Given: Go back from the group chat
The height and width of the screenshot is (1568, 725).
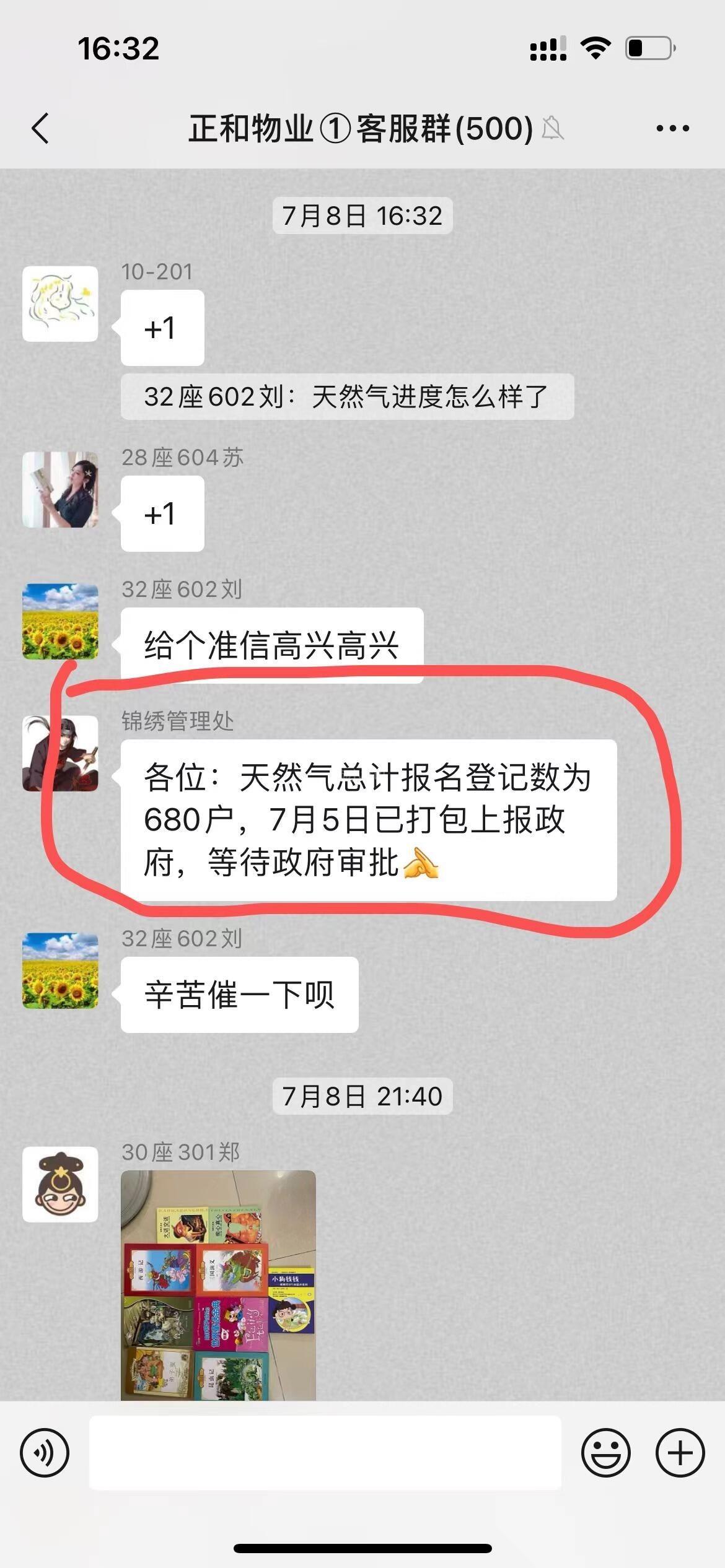Looking at the screenshot, I should 41,129.
